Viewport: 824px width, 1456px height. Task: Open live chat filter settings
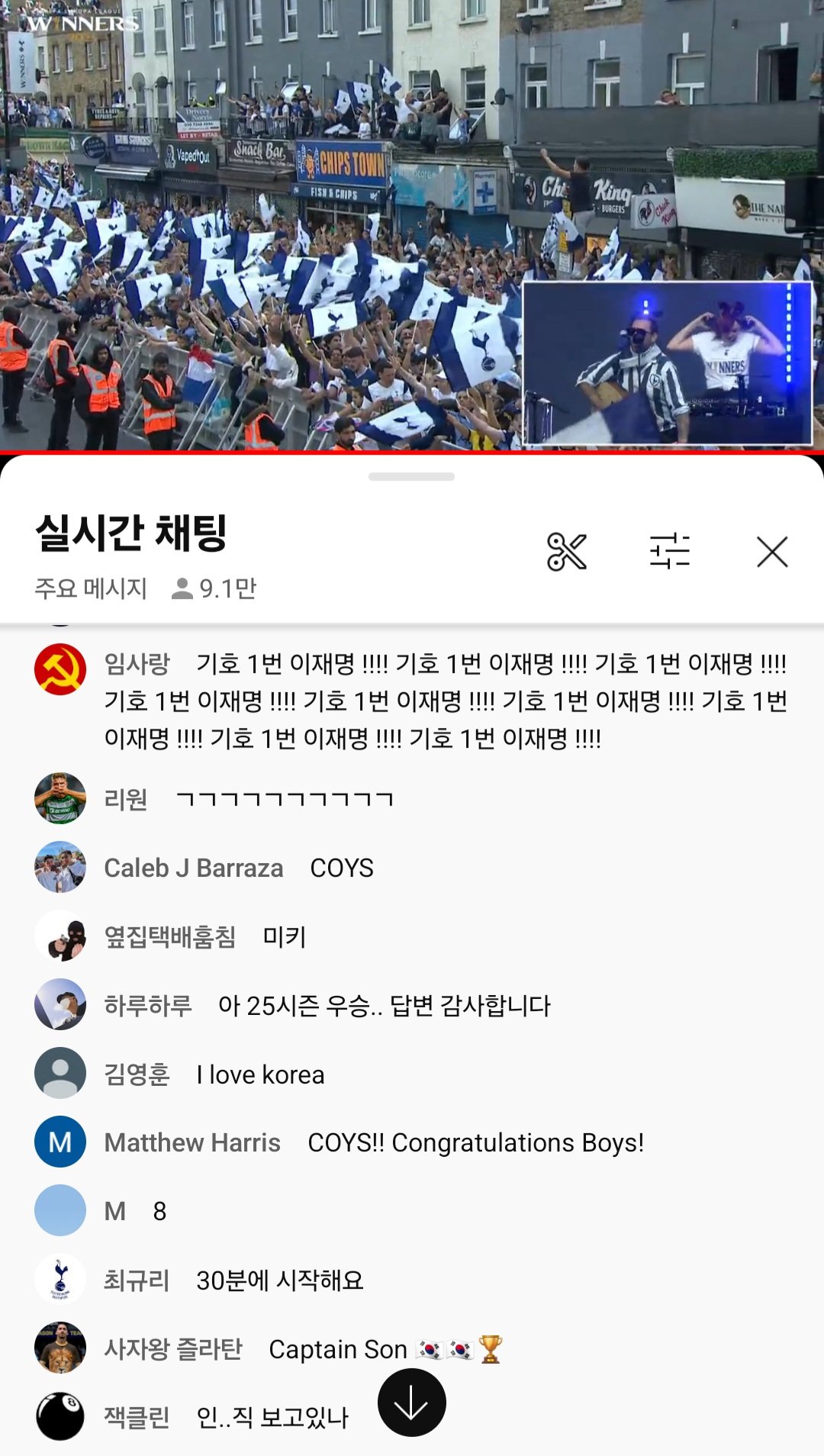669,552
